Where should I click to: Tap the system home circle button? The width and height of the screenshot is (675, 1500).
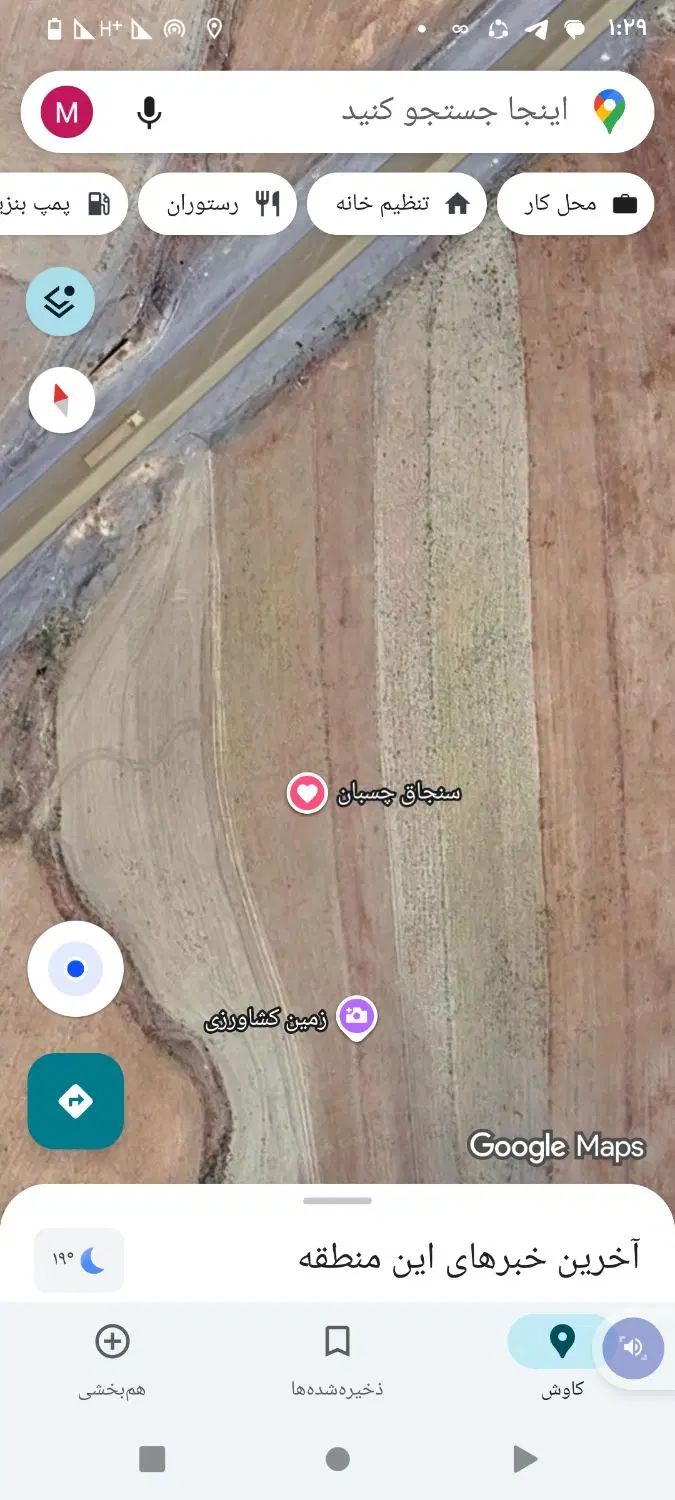point(338,1459)
